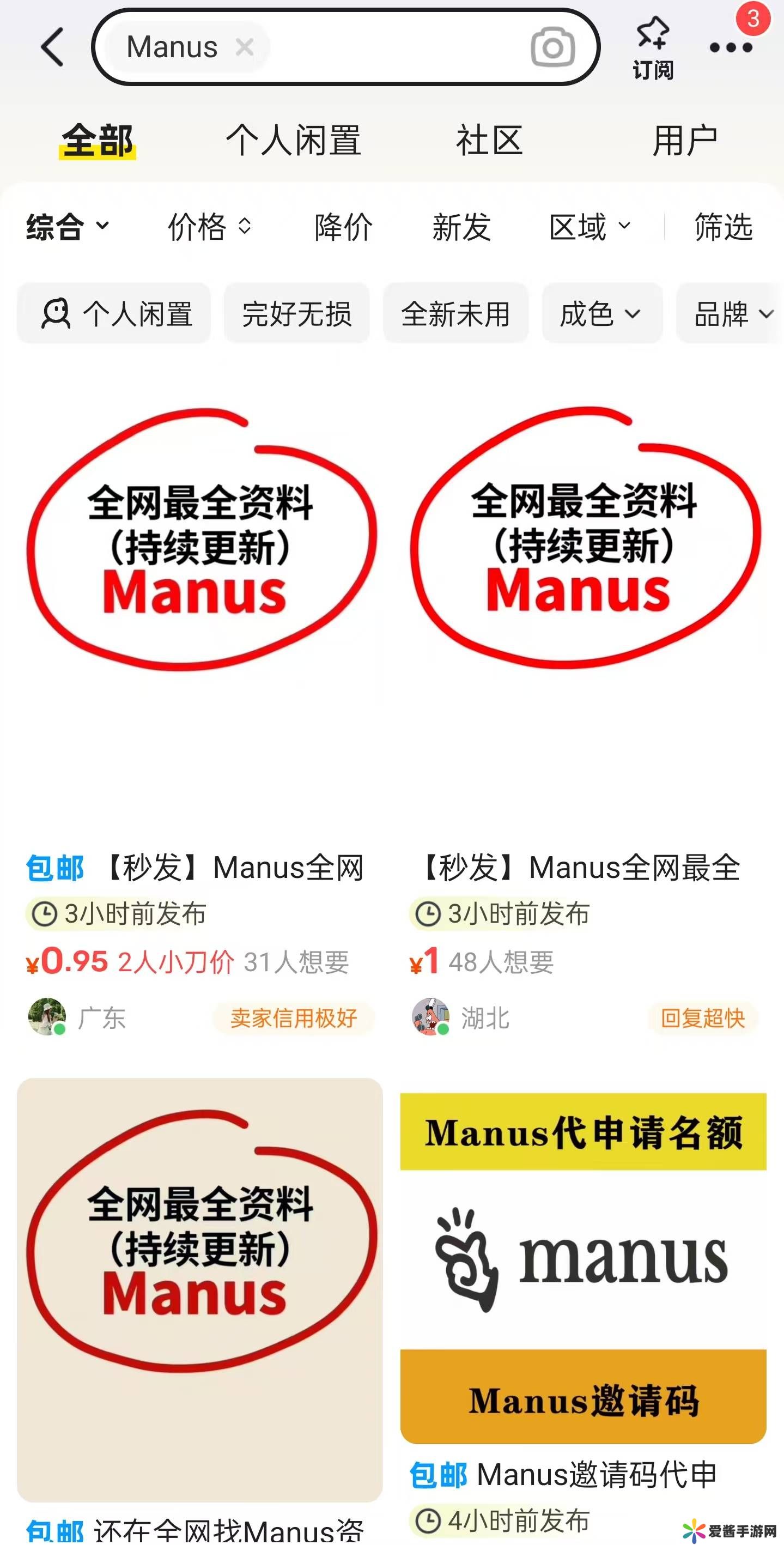Expand the 区域 dropdown

click(x=590, y=227)
